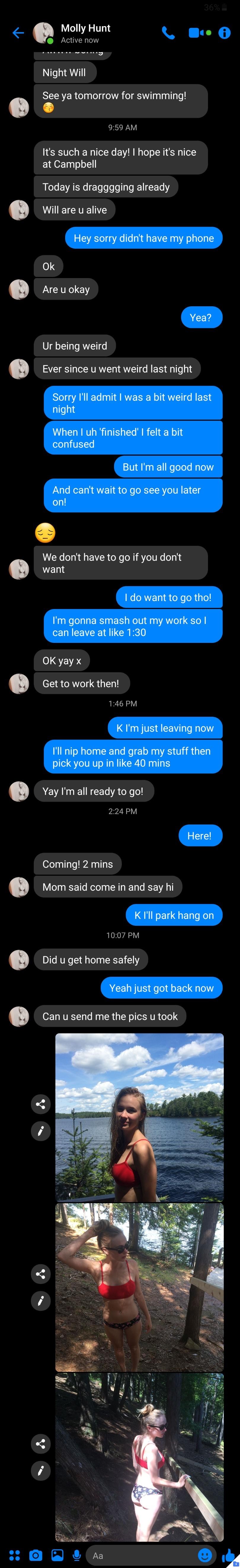This screenshot has width=240, height=1568.
Task: Open the photo by the wooden railing
Action: [x=139, y=1457]
